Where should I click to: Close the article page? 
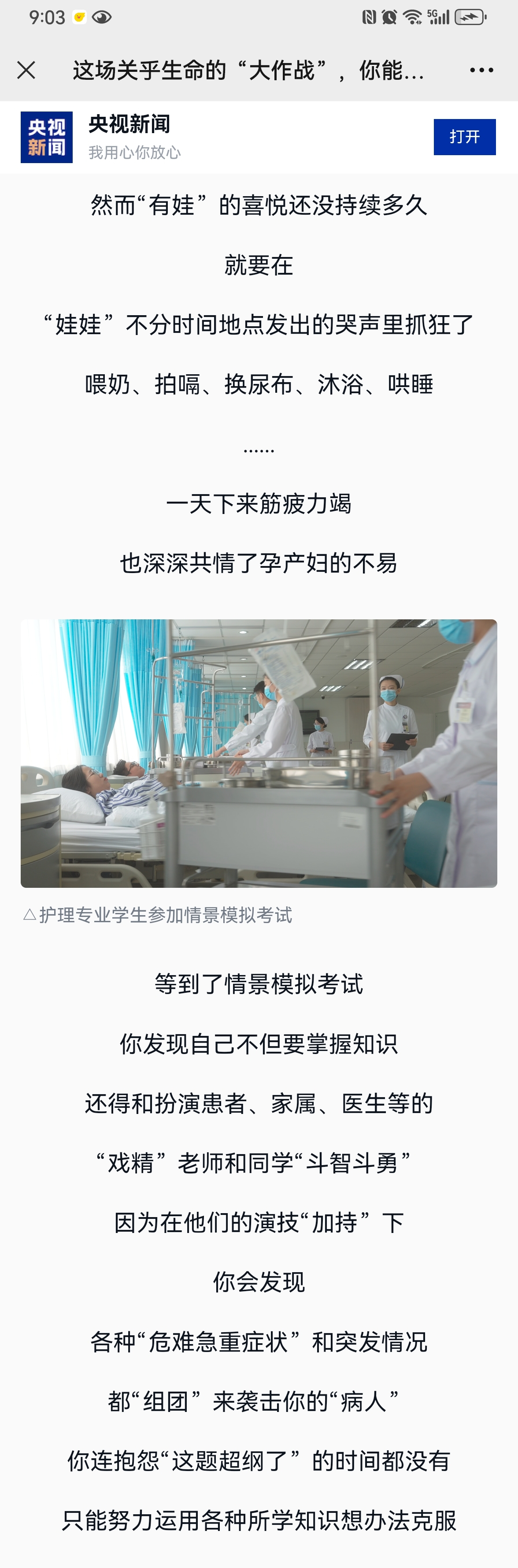click(26, 71)
